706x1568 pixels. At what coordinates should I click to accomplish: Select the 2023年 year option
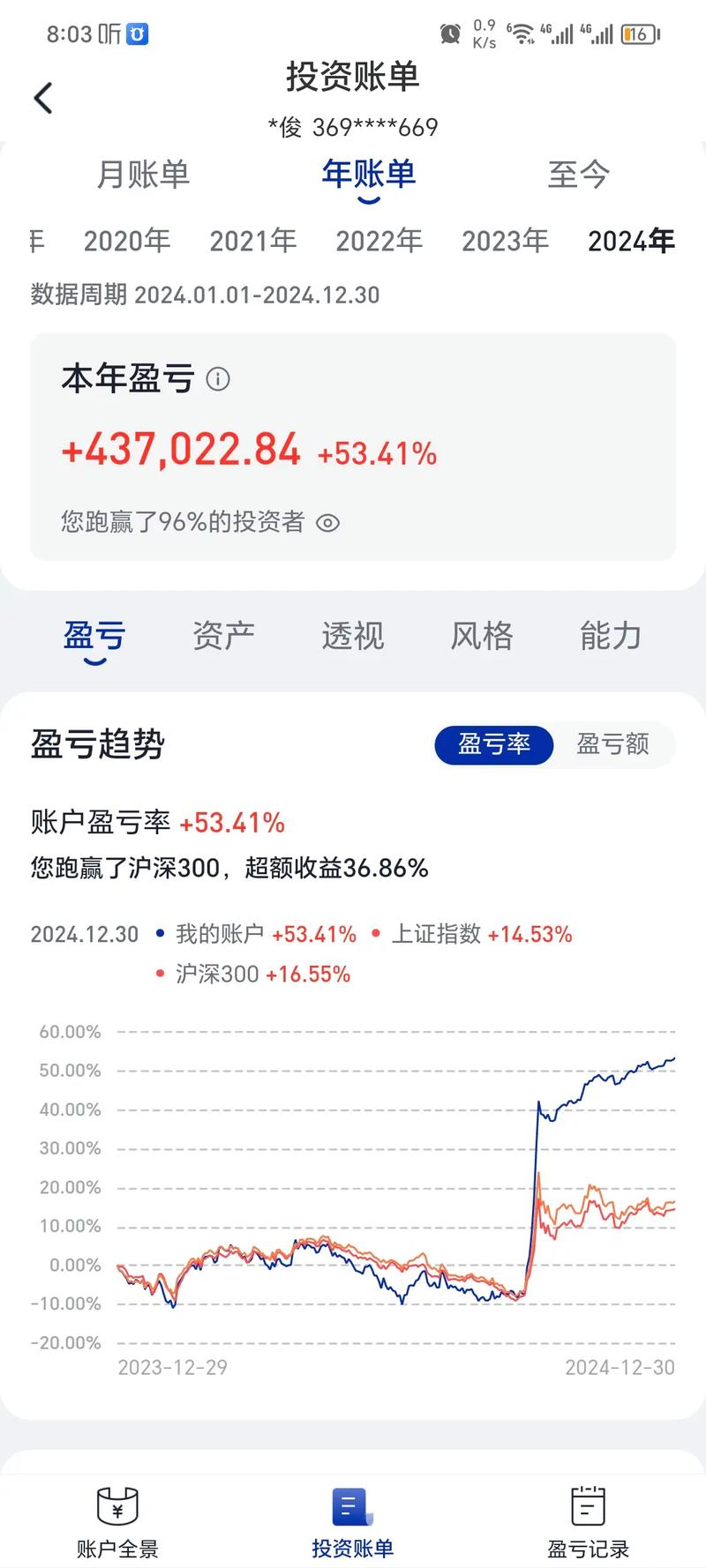(505, 240)
